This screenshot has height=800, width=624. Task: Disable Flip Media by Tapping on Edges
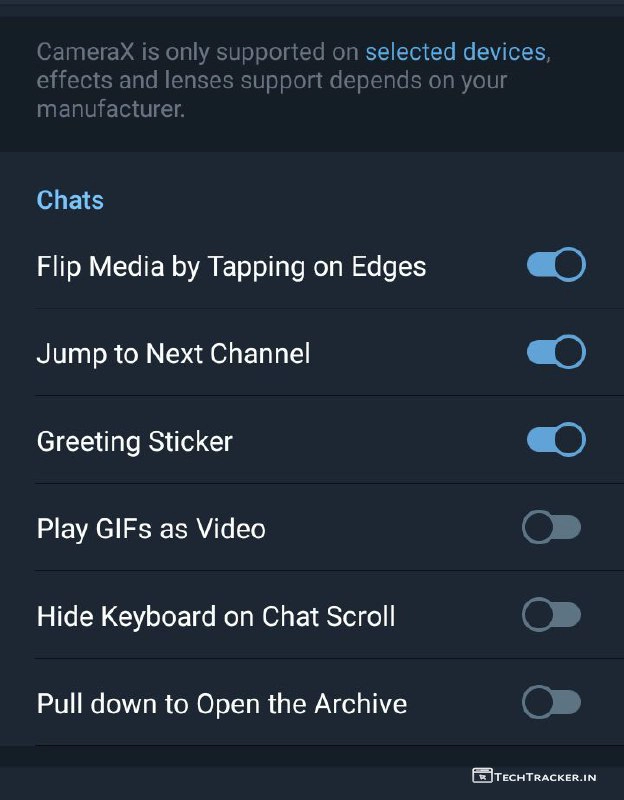[x=555, y=266]
